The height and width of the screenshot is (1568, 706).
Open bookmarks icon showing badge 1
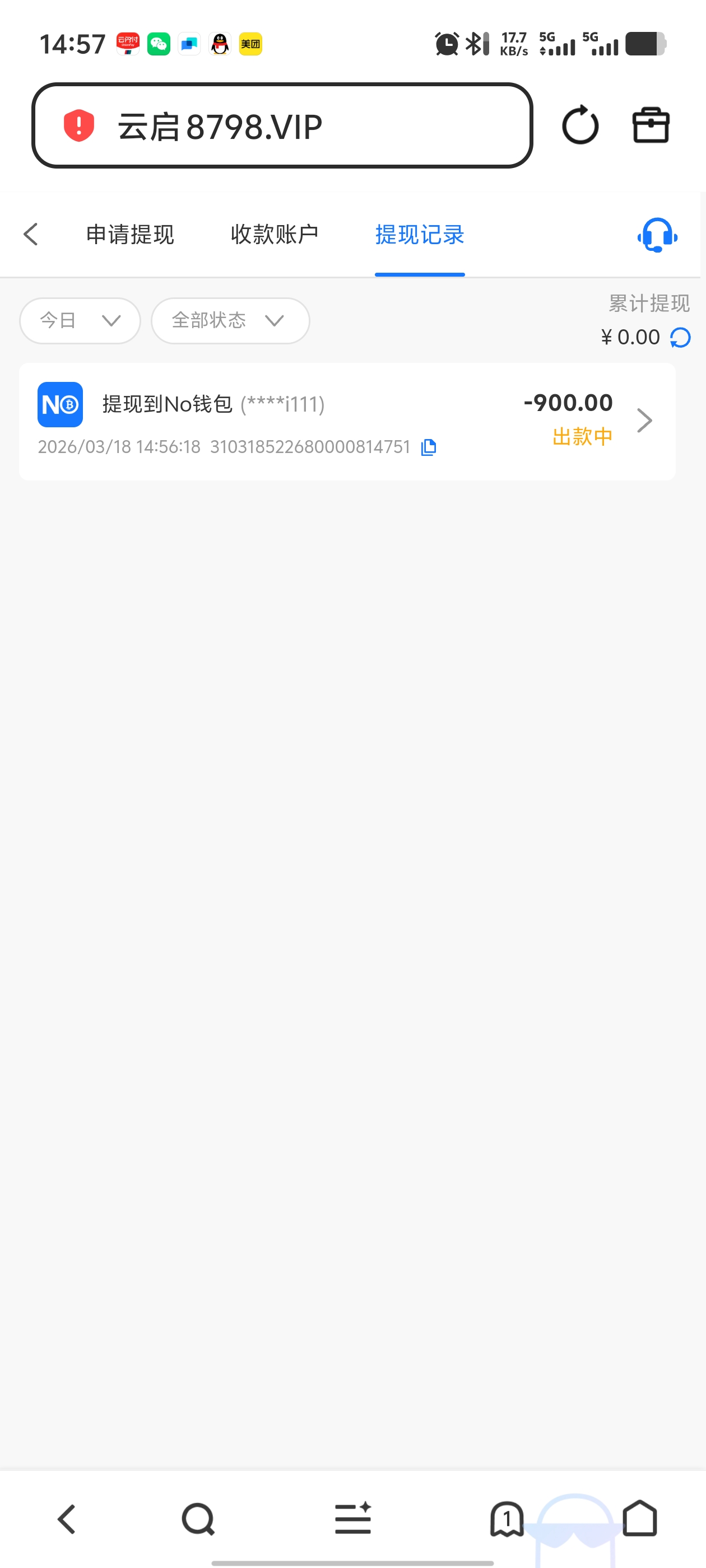point(507,1518)
